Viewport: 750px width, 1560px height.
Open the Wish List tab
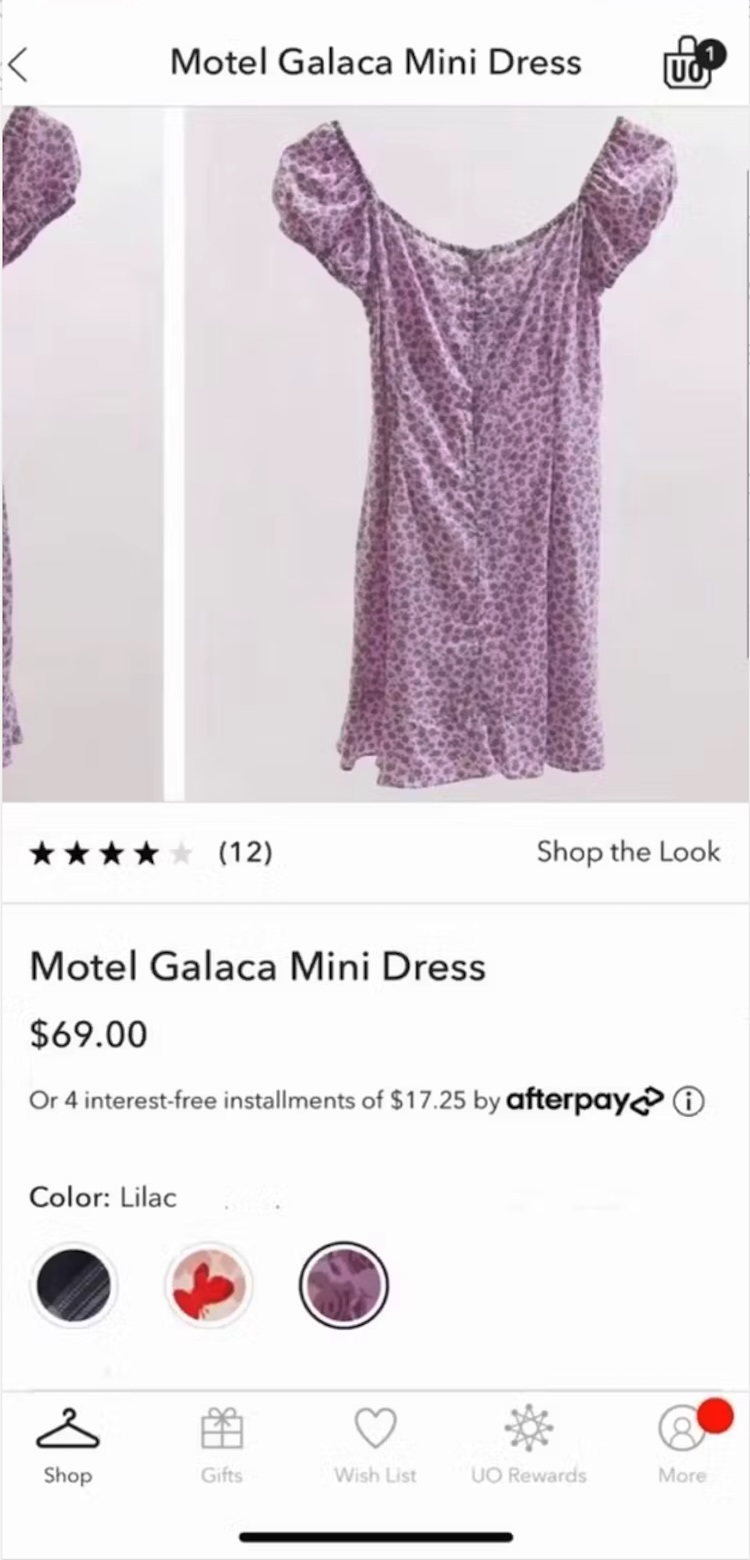pyautogui.click(x=375, y=1444)
